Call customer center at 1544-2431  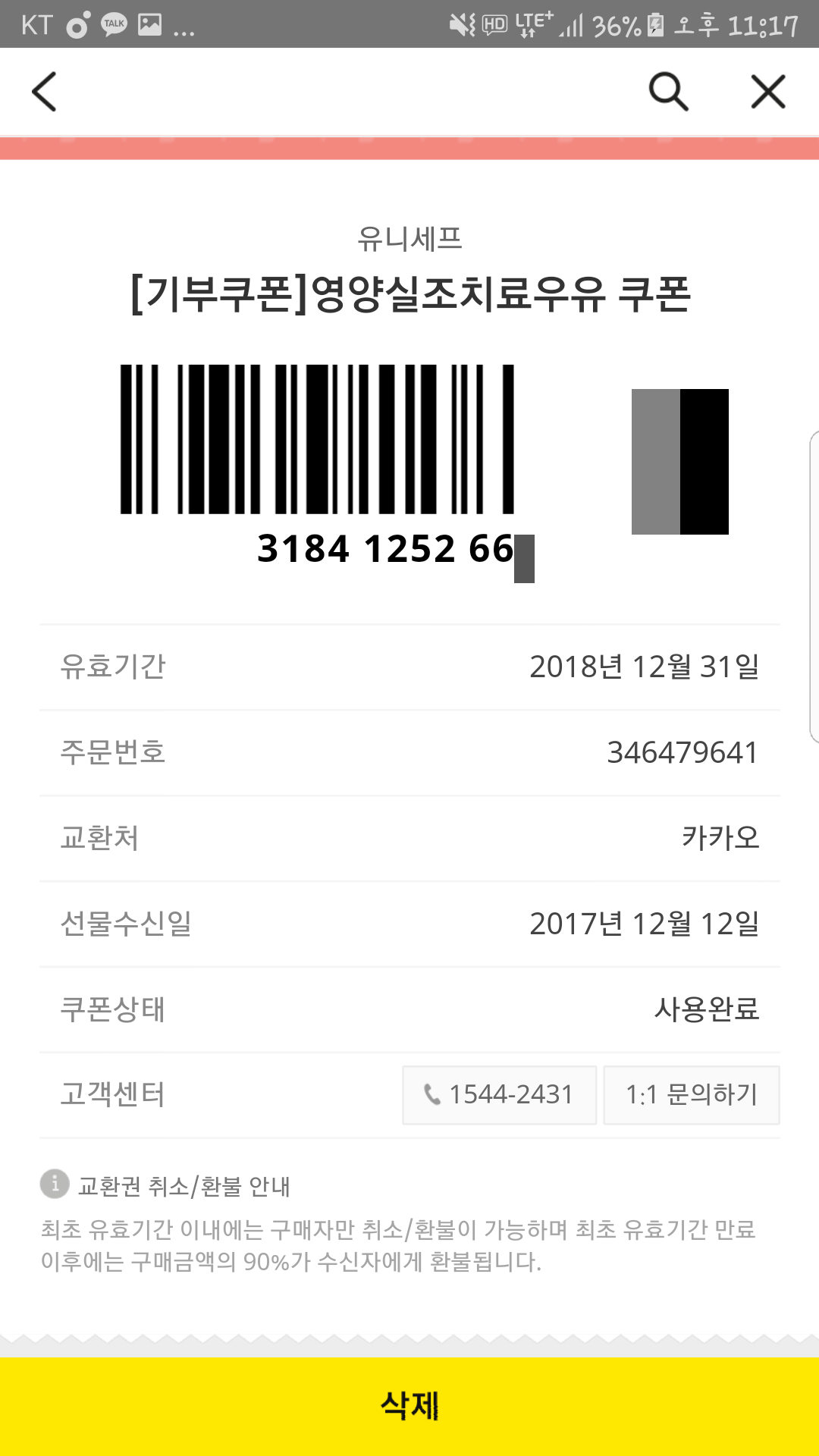[x=499, y=1094]
